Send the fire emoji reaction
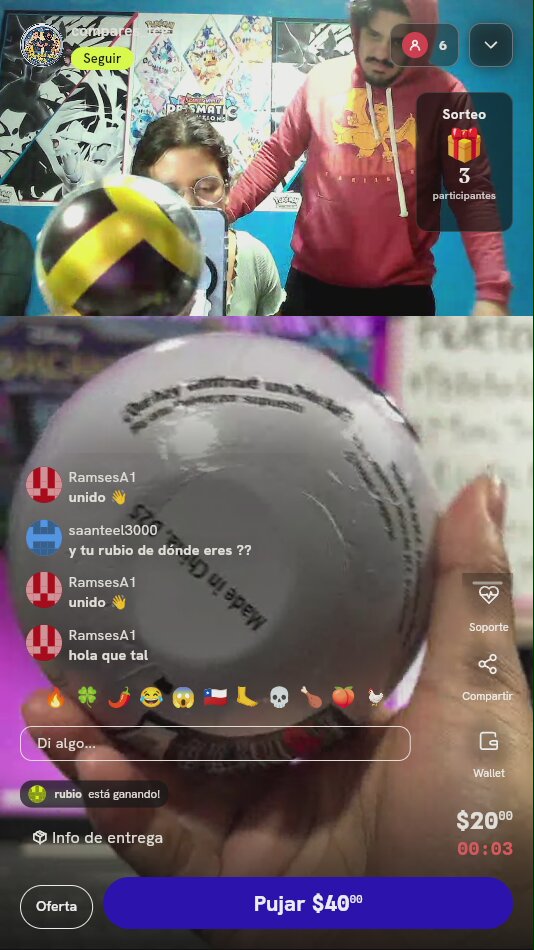Screen dimensions: 534x950 click(56, 697)
